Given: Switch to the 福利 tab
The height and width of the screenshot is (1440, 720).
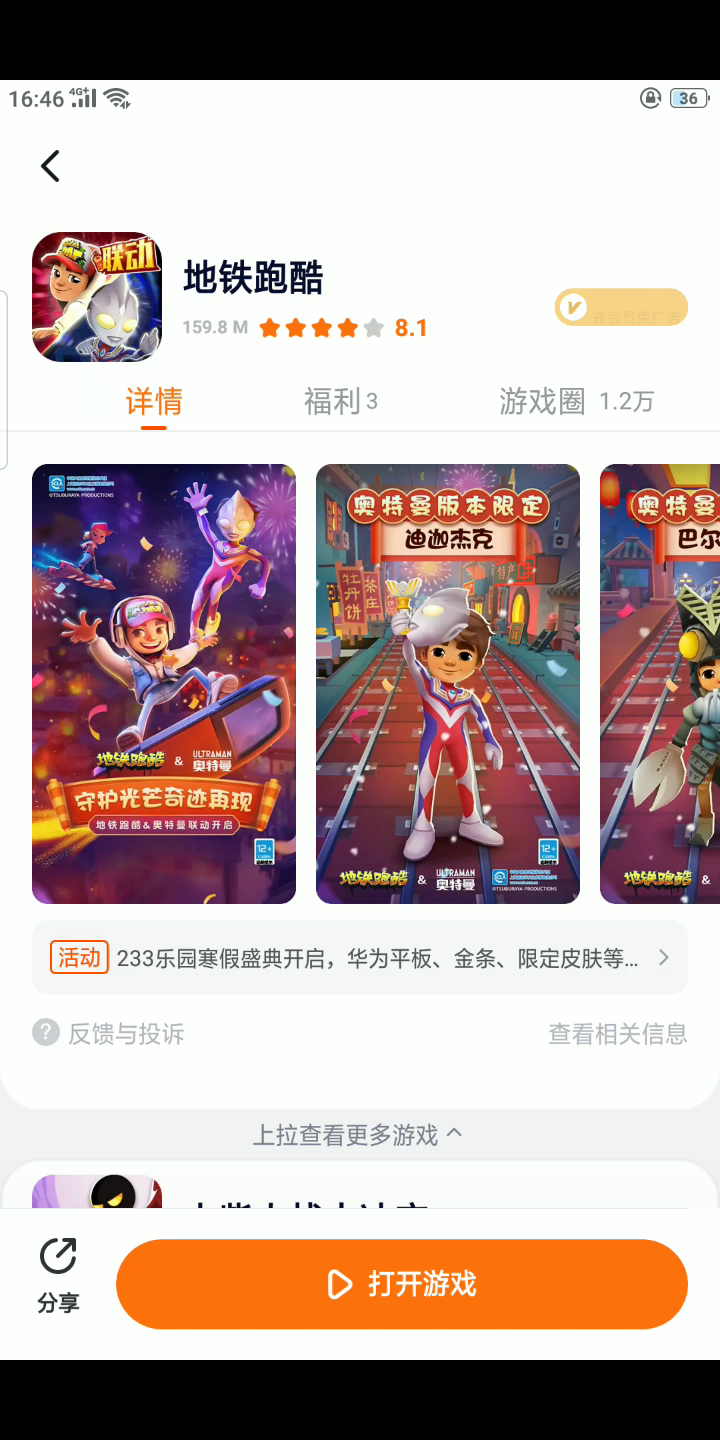Looking at the screenshot, I should pyautogui.click(x=340, y=402).
